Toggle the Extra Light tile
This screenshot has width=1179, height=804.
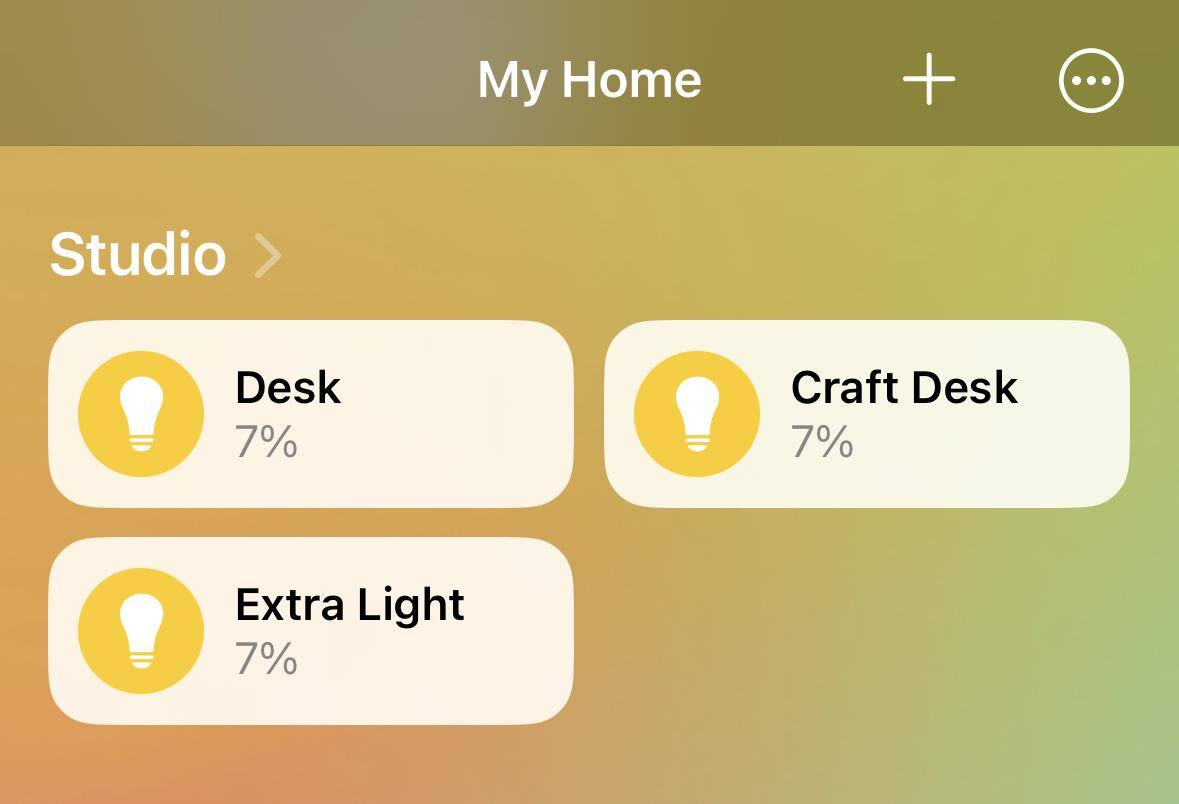point(141,631)
